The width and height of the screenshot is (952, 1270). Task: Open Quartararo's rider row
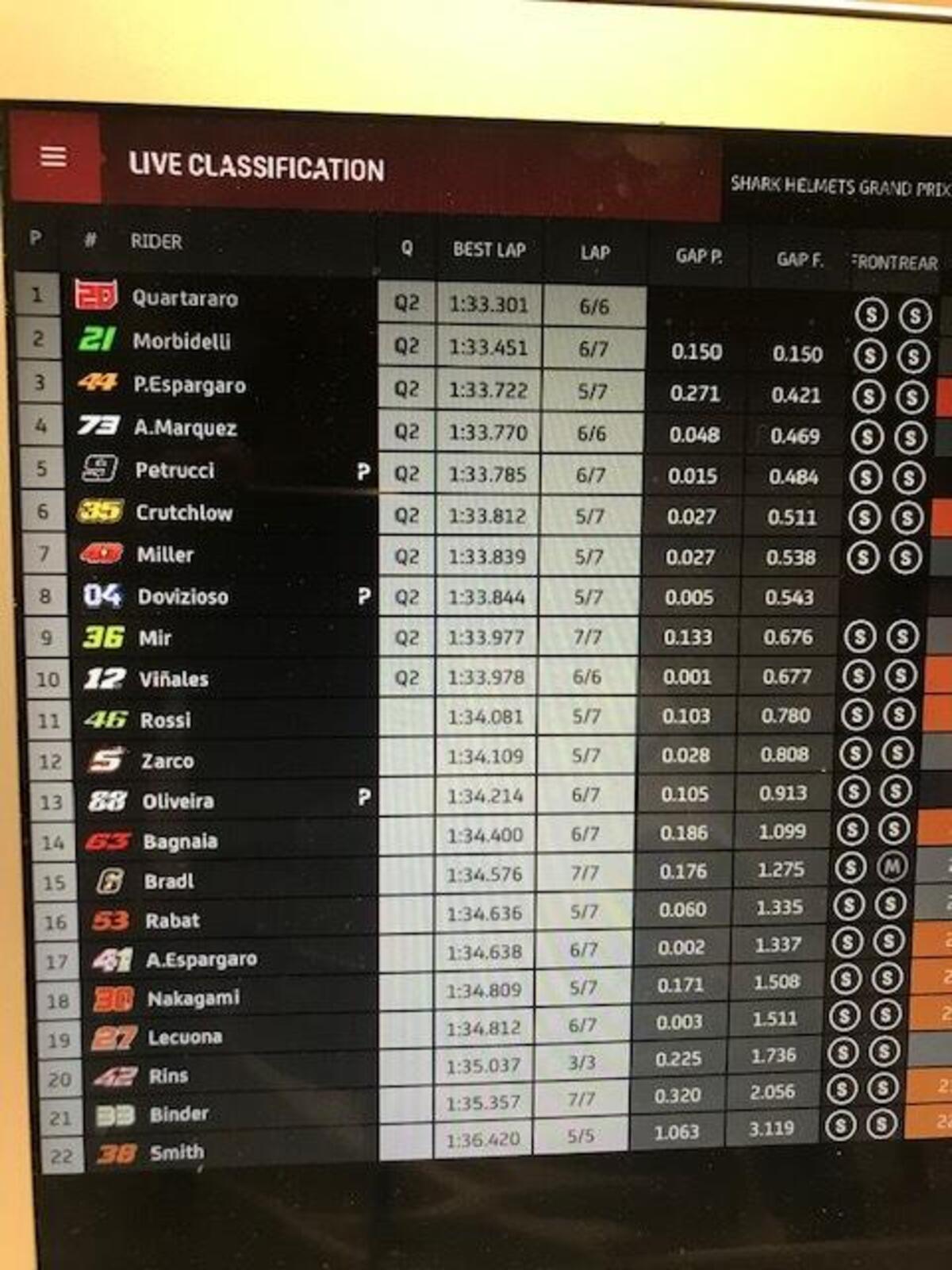click(185, 298)
